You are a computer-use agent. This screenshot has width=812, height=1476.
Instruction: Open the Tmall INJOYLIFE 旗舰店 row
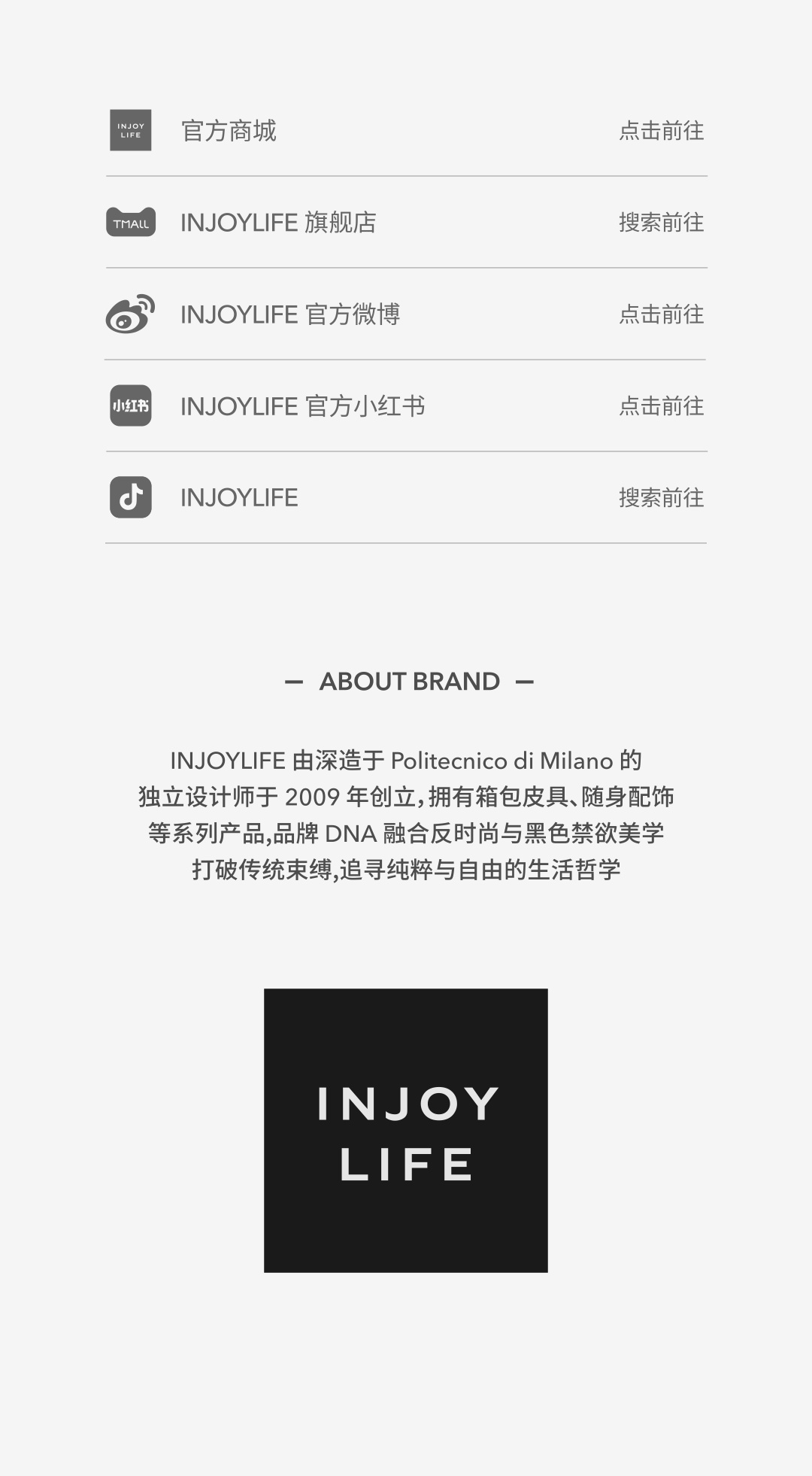pyautogui.click(x=406, y=223)
